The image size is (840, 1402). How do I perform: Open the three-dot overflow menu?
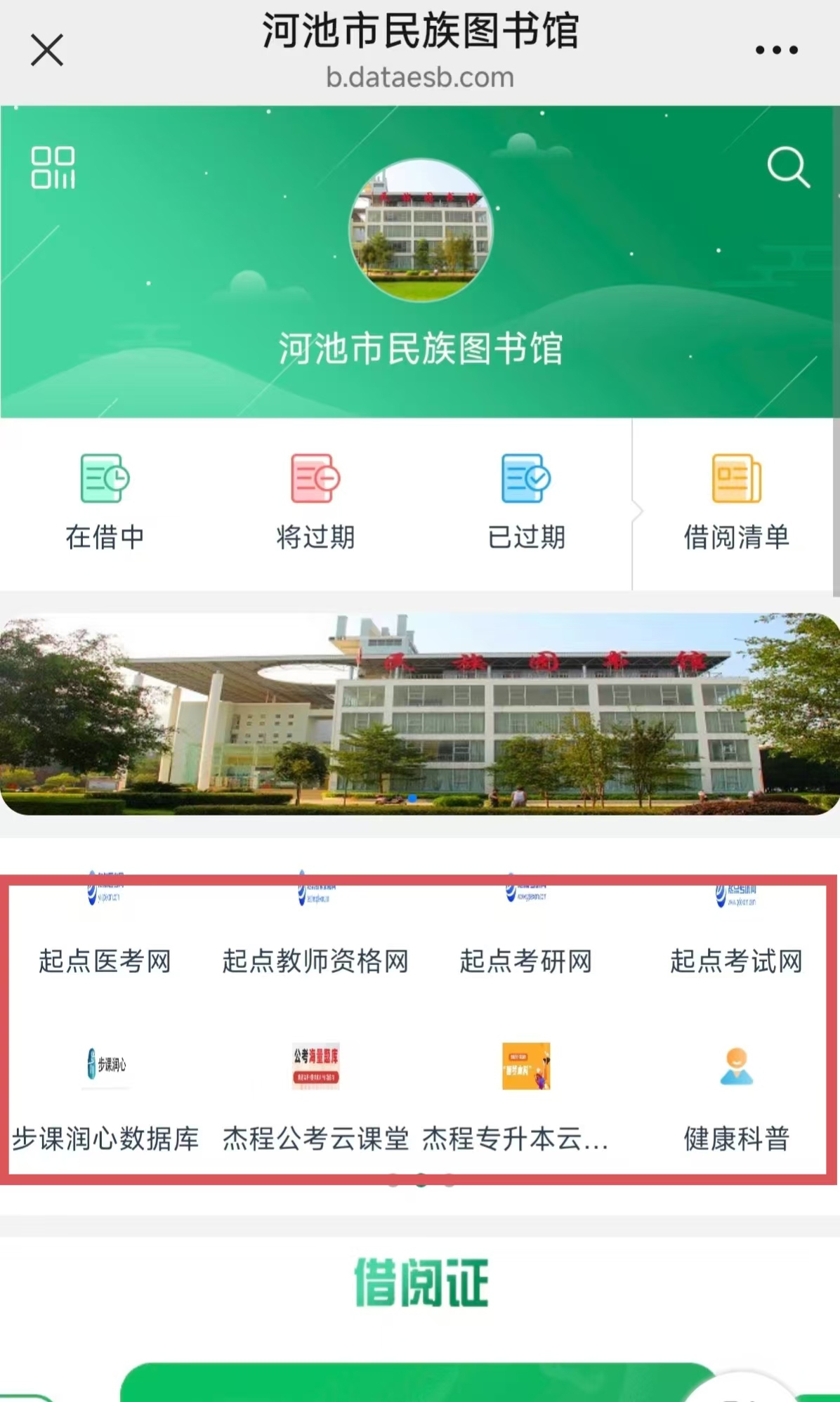point(776,50)
